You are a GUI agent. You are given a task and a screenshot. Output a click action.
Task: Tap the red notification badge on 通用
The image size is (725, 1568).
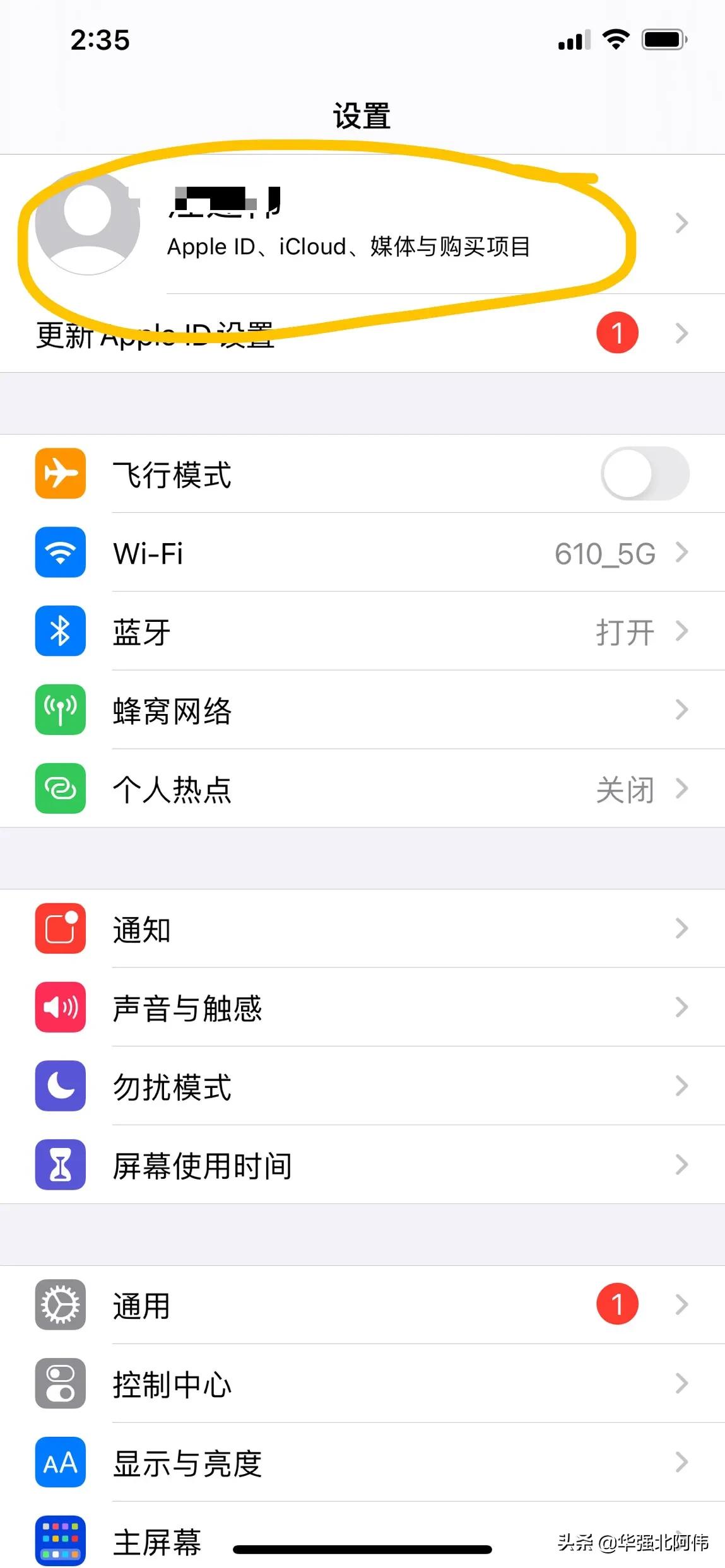coord(616,1304)
